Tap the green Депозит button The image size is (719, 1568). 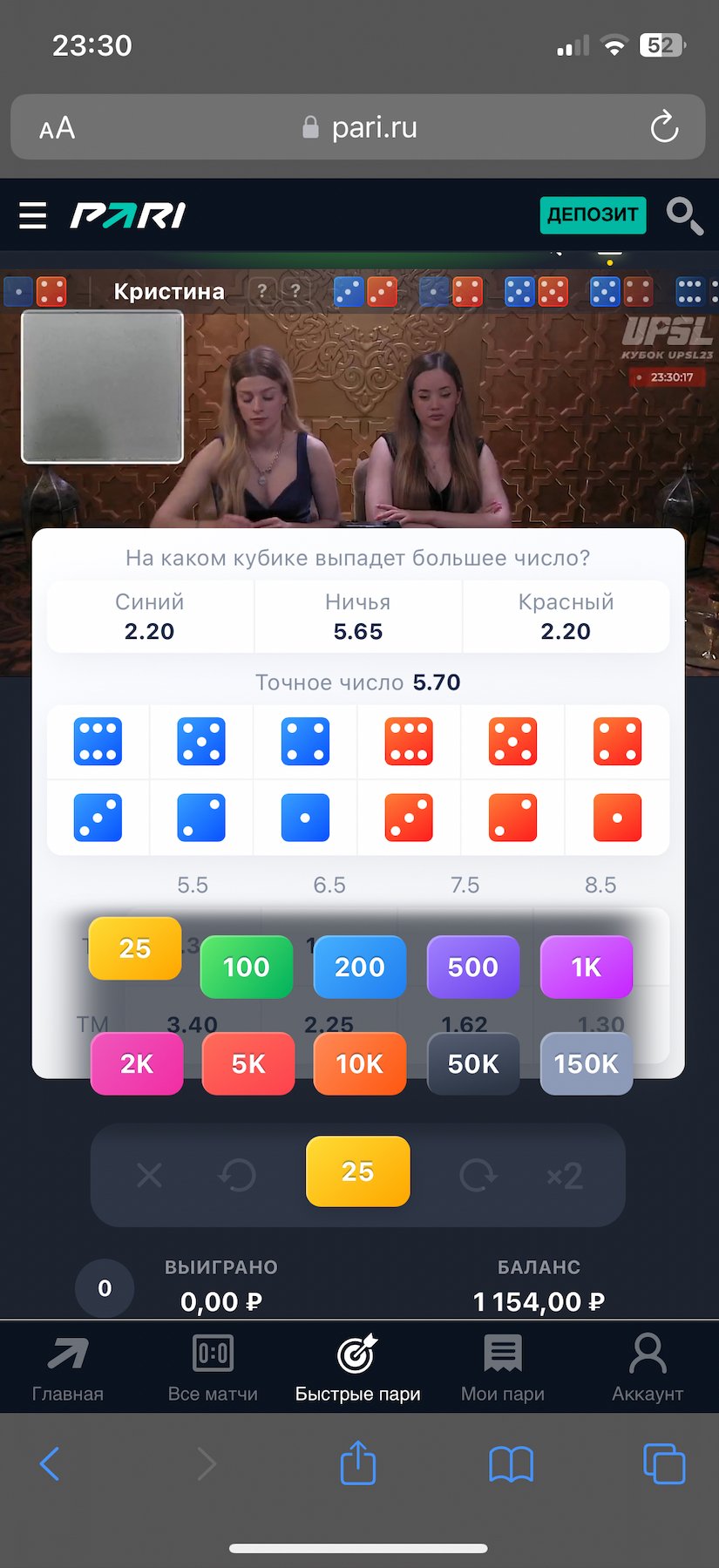point(593,214)
